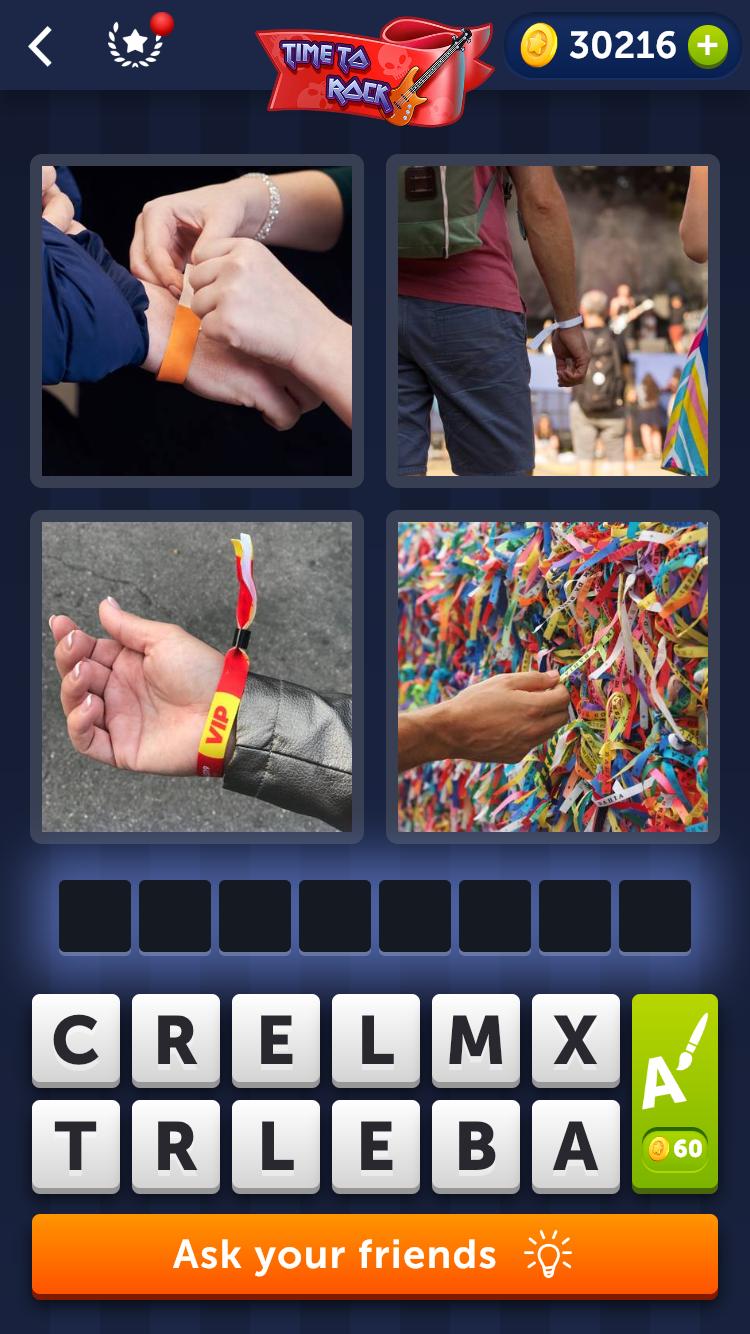The height and width of the screenshot is (1334, 750).
Task: Go back with the arrow icon
Action: click(x=40, y=46)
